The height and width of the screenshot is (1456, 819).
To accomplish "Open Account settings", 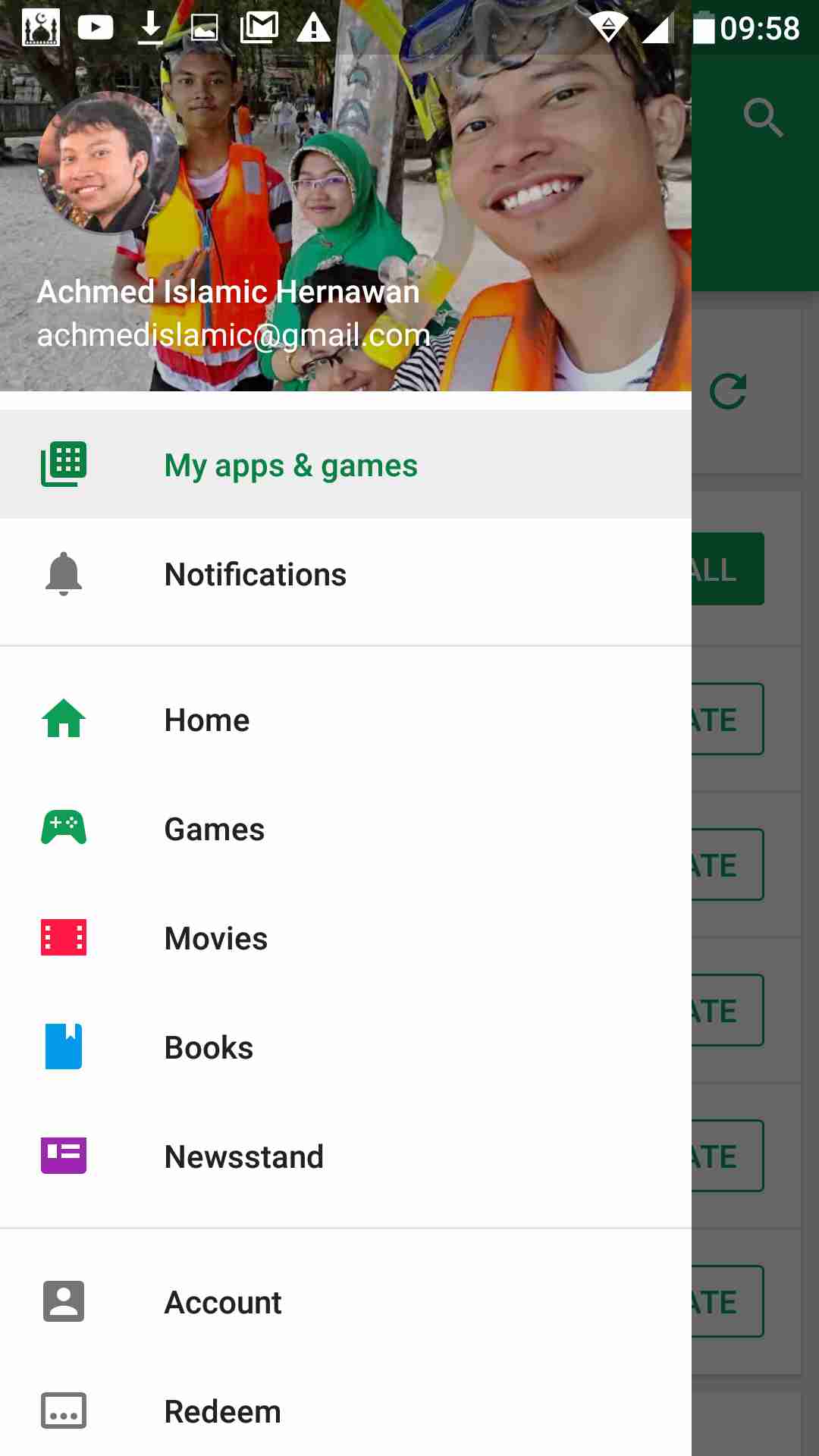I will 222,1302.
